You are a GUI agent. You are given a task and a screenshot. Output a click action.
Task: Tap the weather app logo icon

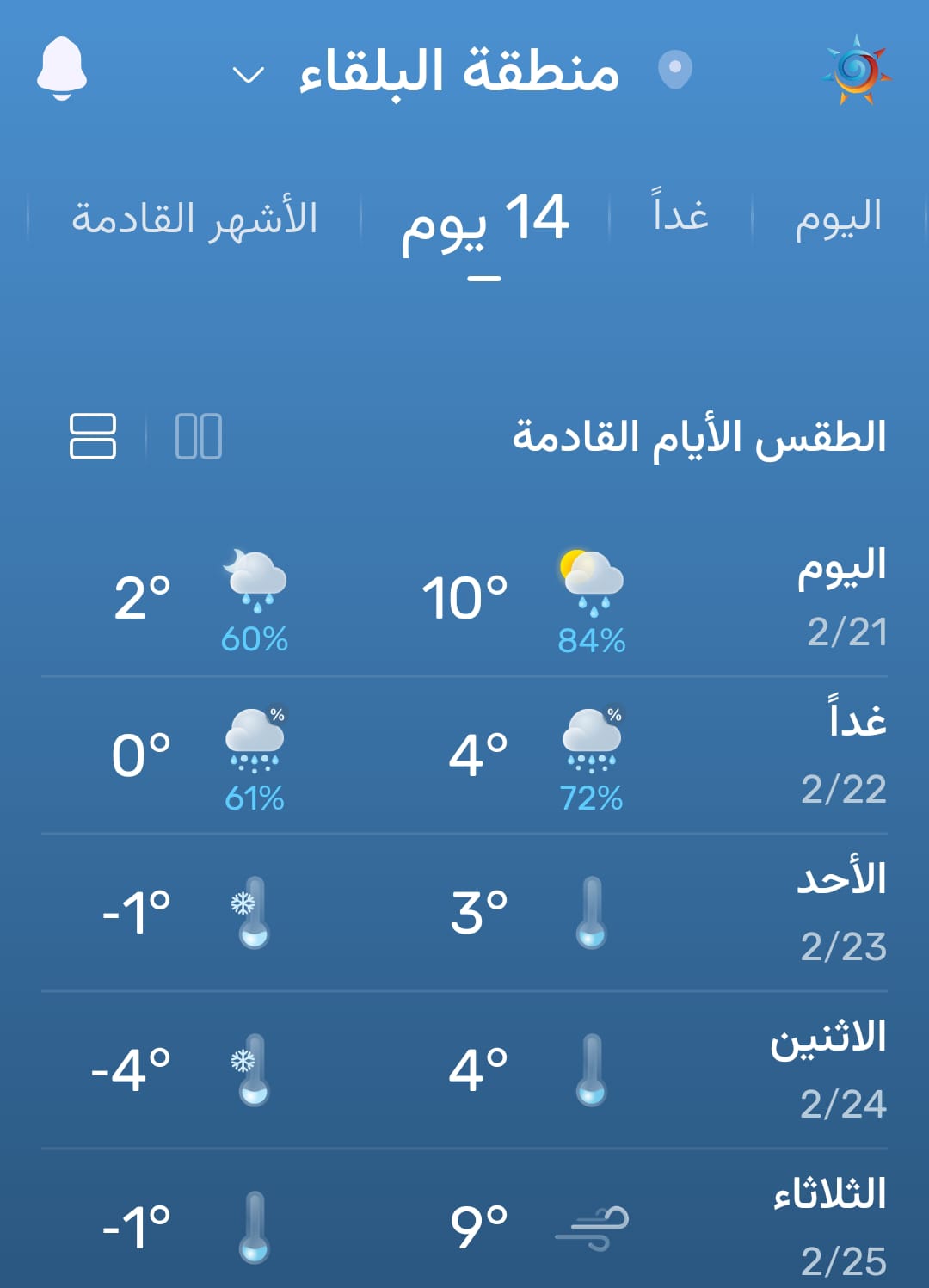[856, 70]
